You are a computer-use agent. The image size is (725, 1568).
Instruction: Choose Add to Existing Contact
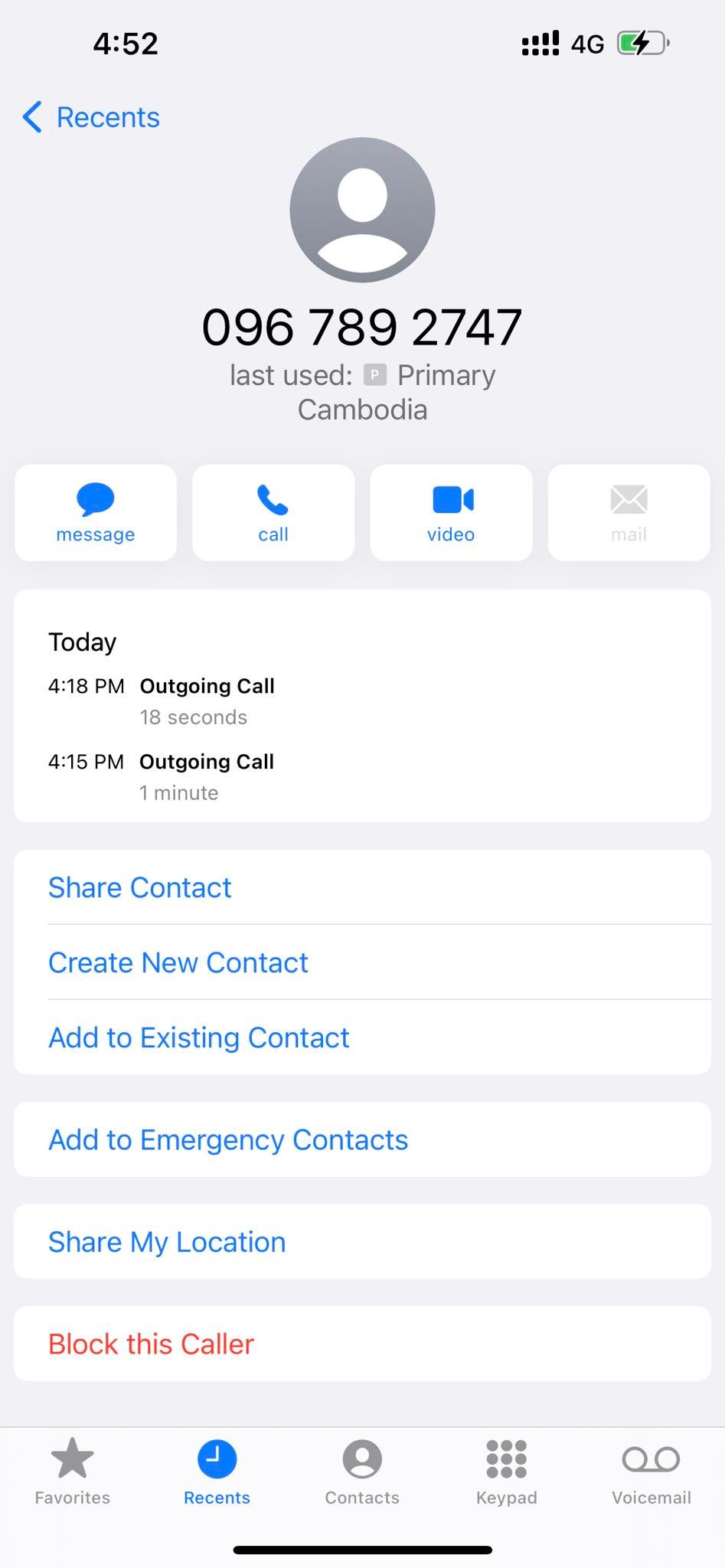(x=199, y=1037)
